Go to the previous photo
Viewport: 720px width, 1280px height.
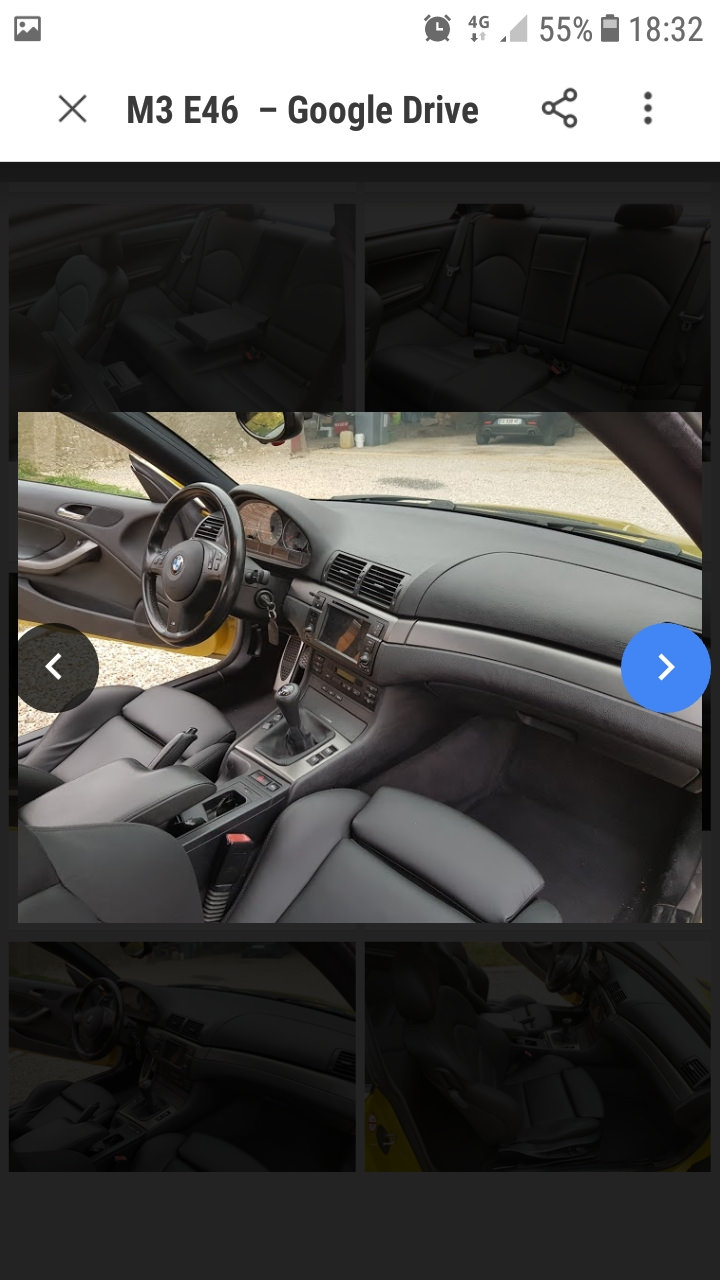coord(54,667)
